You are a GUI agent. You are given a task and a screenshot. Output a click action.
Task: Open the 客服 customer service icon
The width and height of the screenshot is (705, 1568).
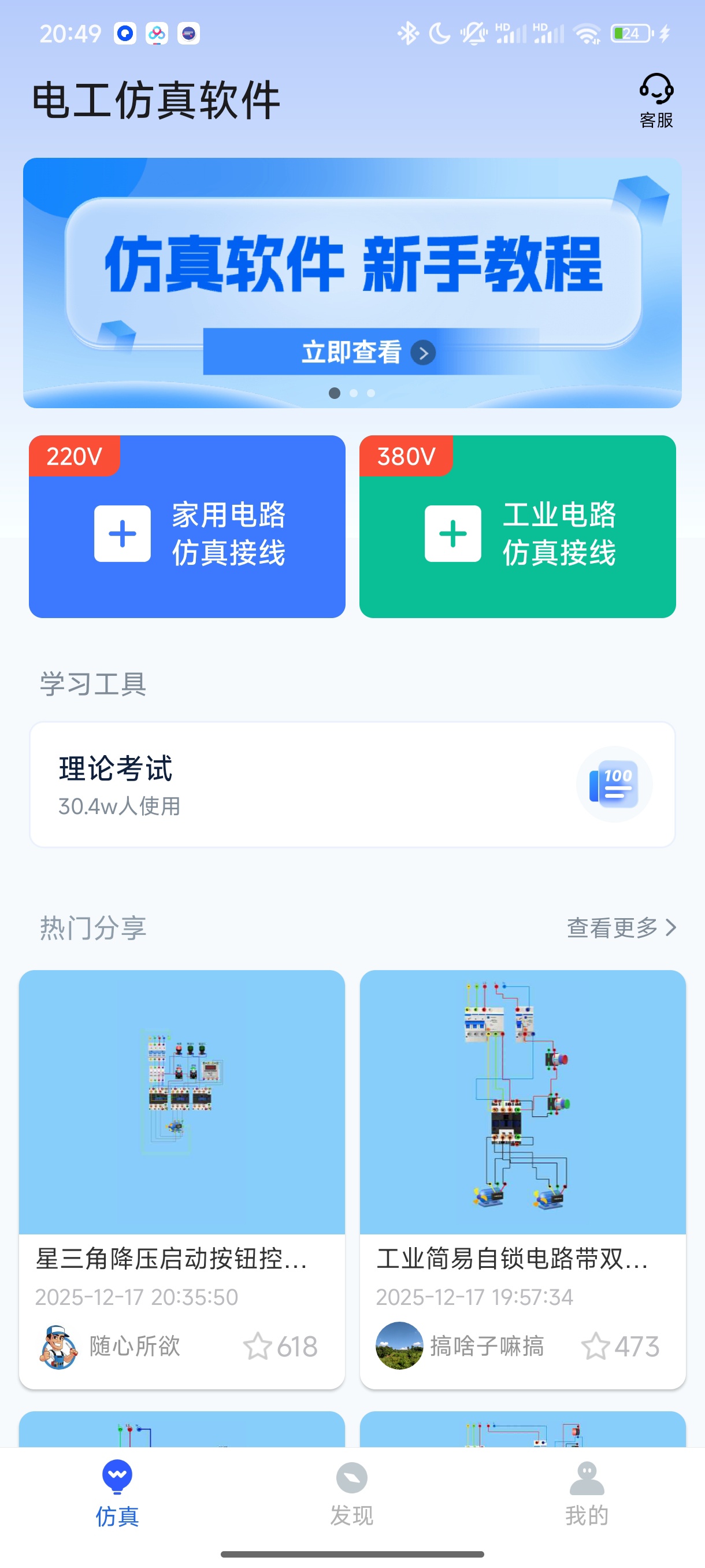tap(656, 101)
